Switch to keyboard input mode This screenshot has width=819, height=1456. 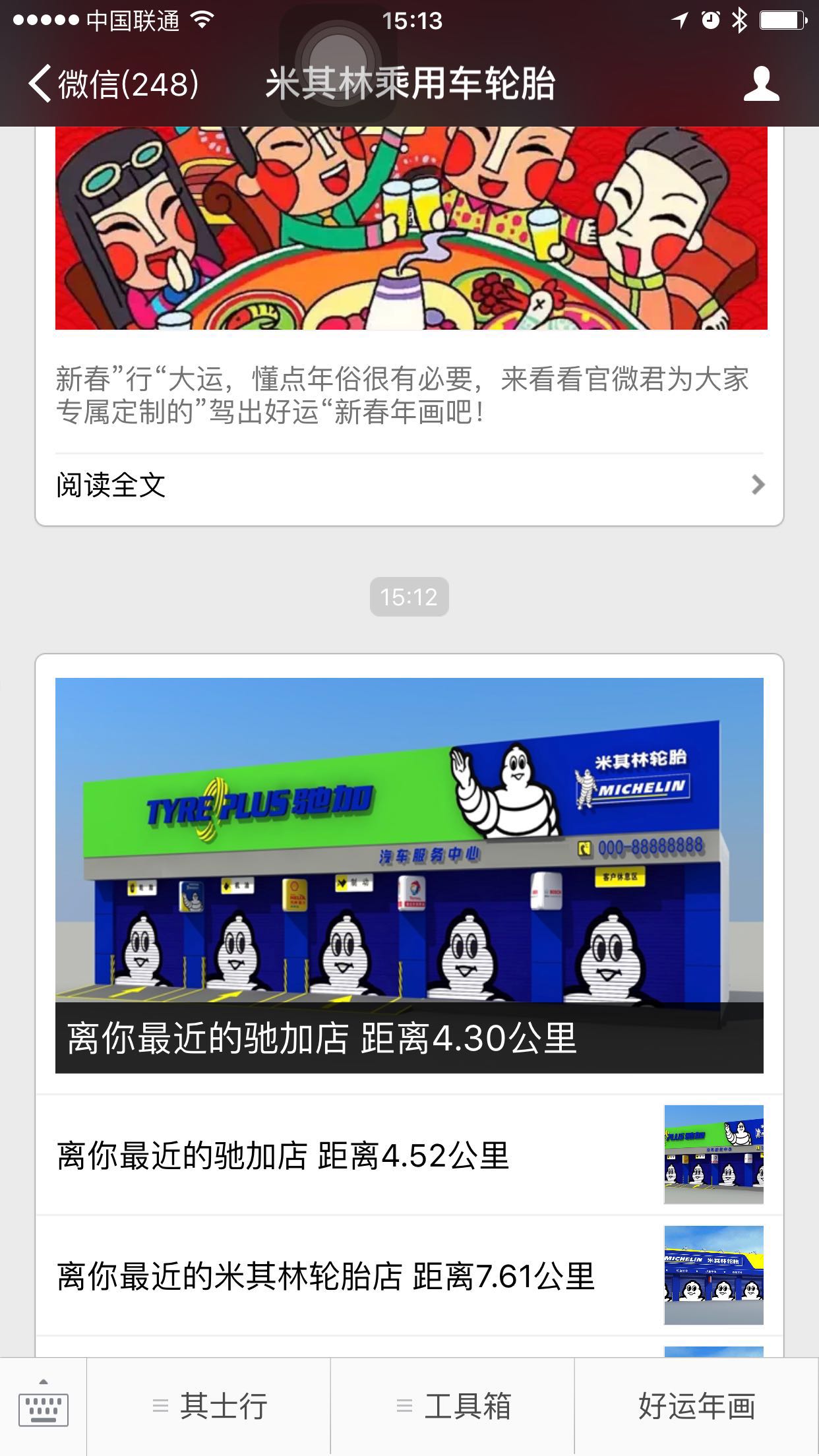[44, 1407]
